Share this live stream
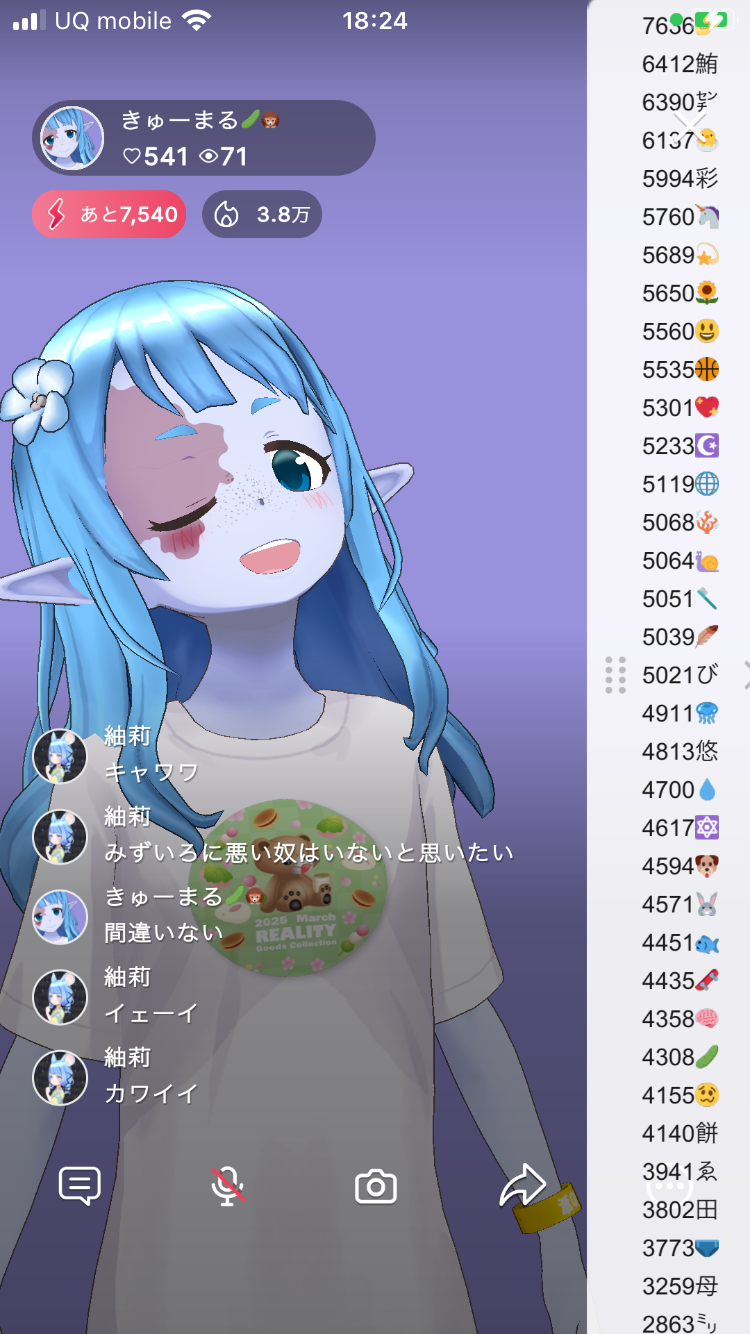The height and width of the screenshot is (1334, 750). pos(522,1186)
